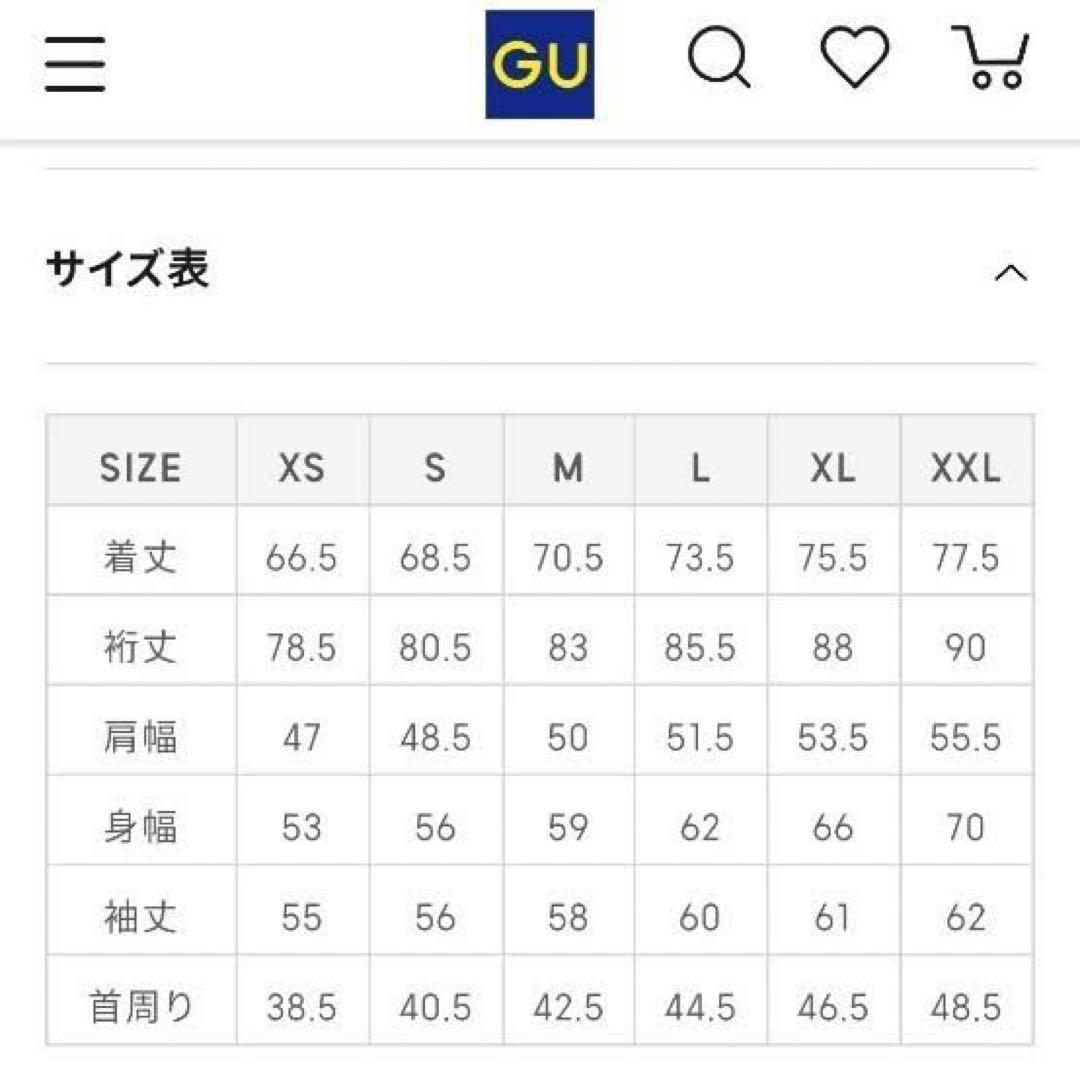Go to the GU home logo
This screenshot has width=1080, height=1080.
coord(539,64)
